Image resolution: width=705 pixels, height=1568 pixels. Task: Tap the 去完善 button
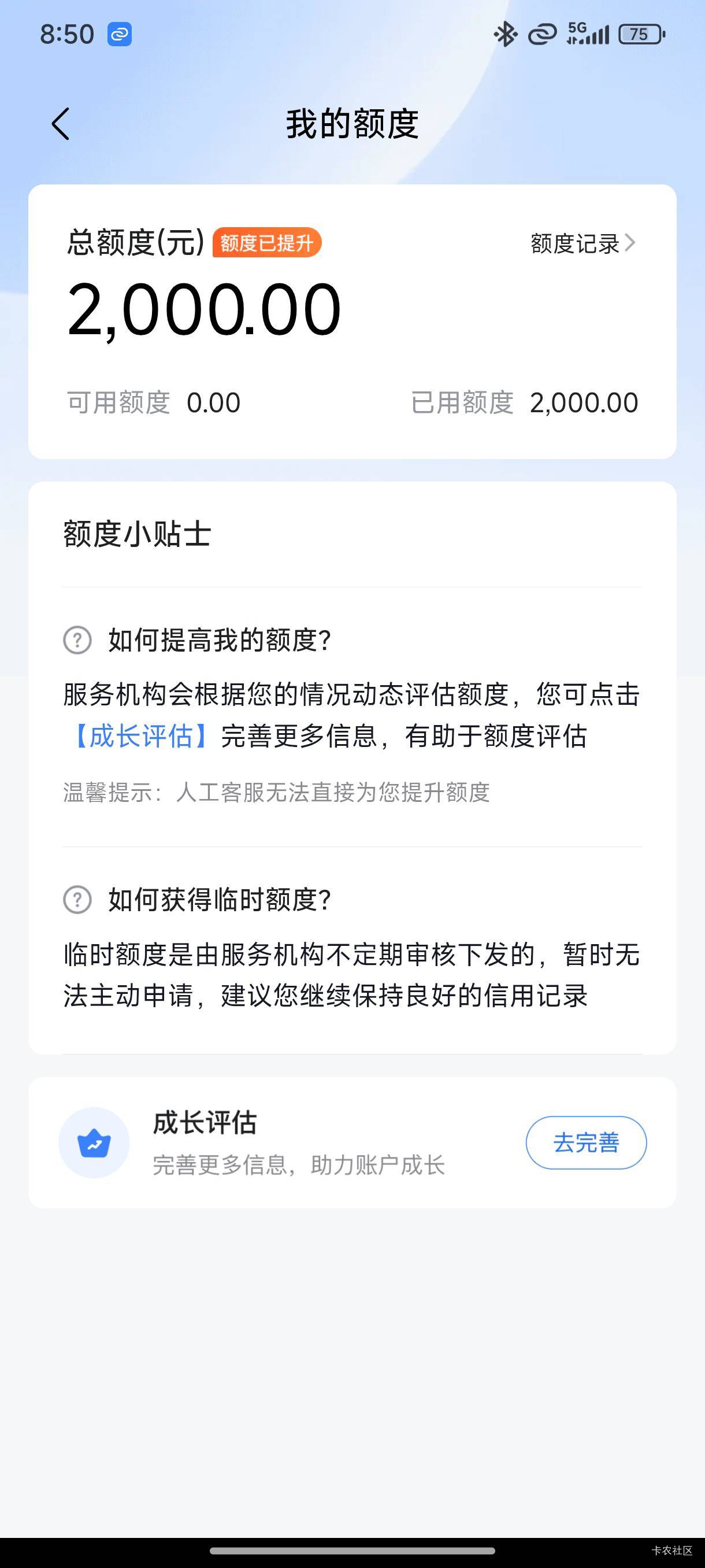(x=585, y=1142)
